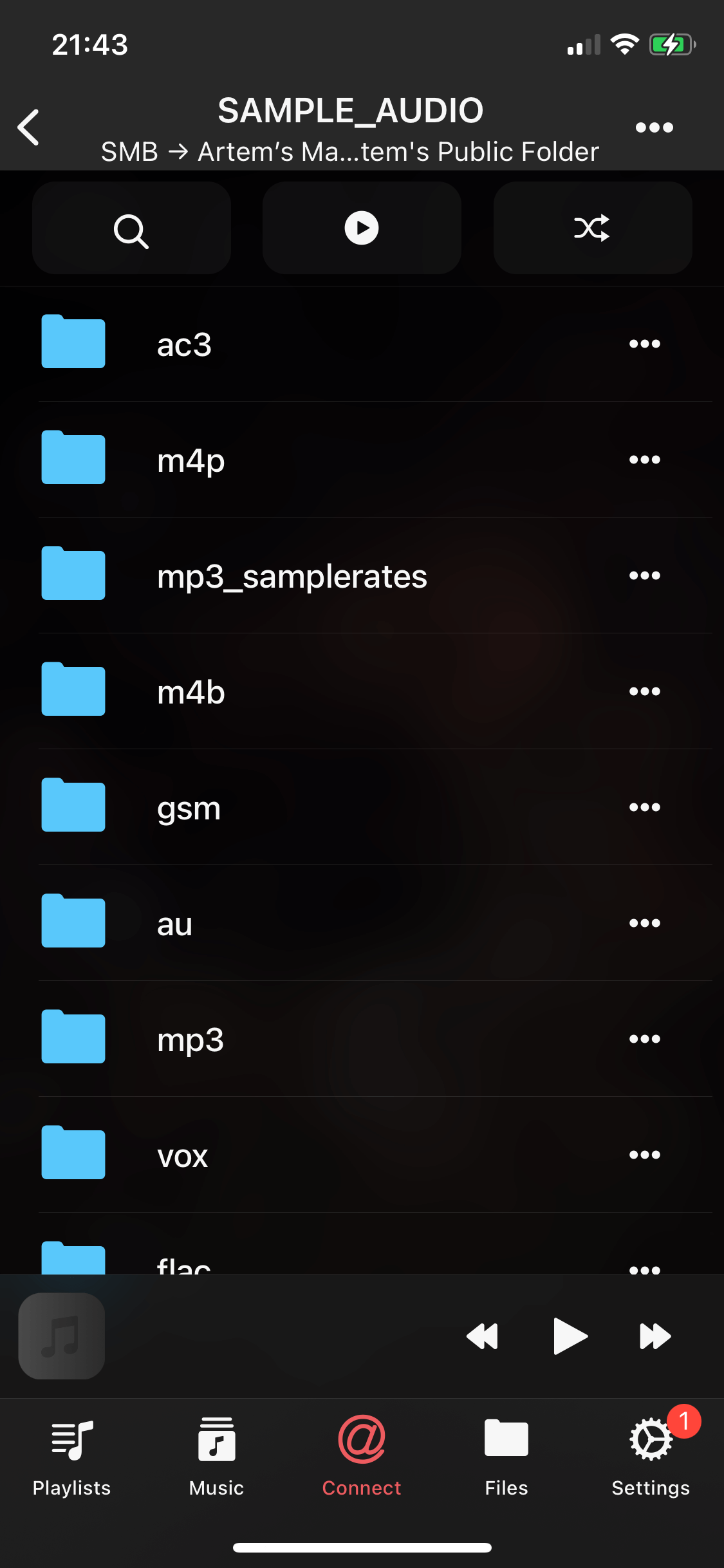Open options for the ac3 folder
Viewport: 724px width, 1568px height.
point(644,343)
